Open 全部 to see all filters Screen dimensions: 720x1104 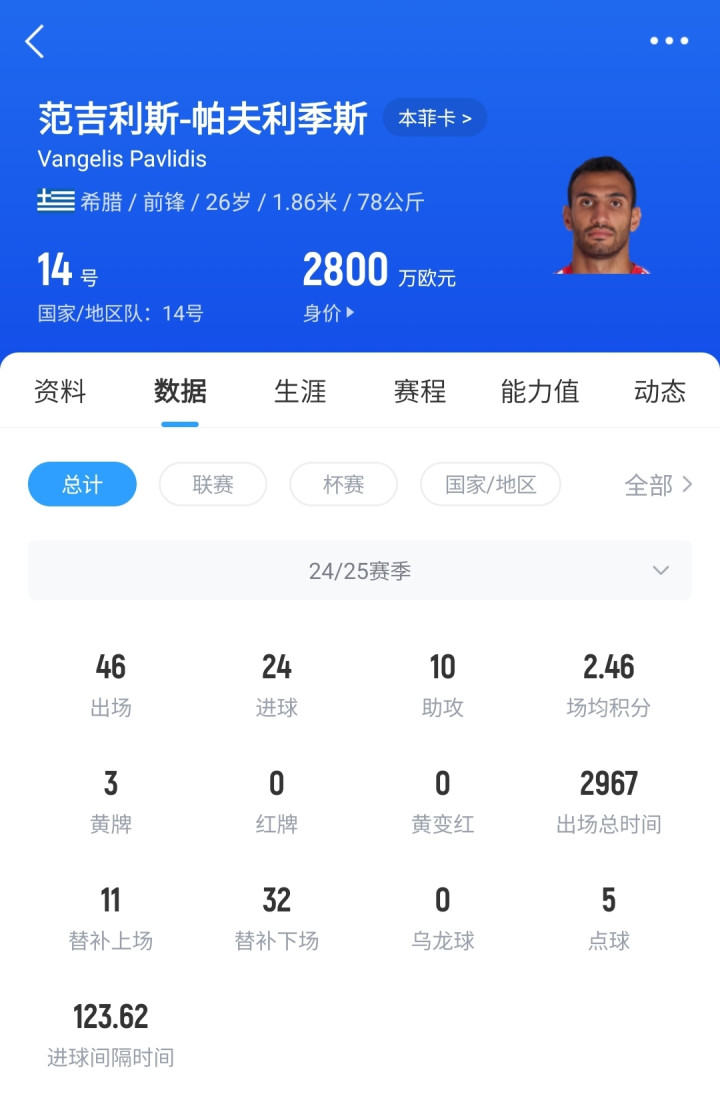[x=658, y=485]
